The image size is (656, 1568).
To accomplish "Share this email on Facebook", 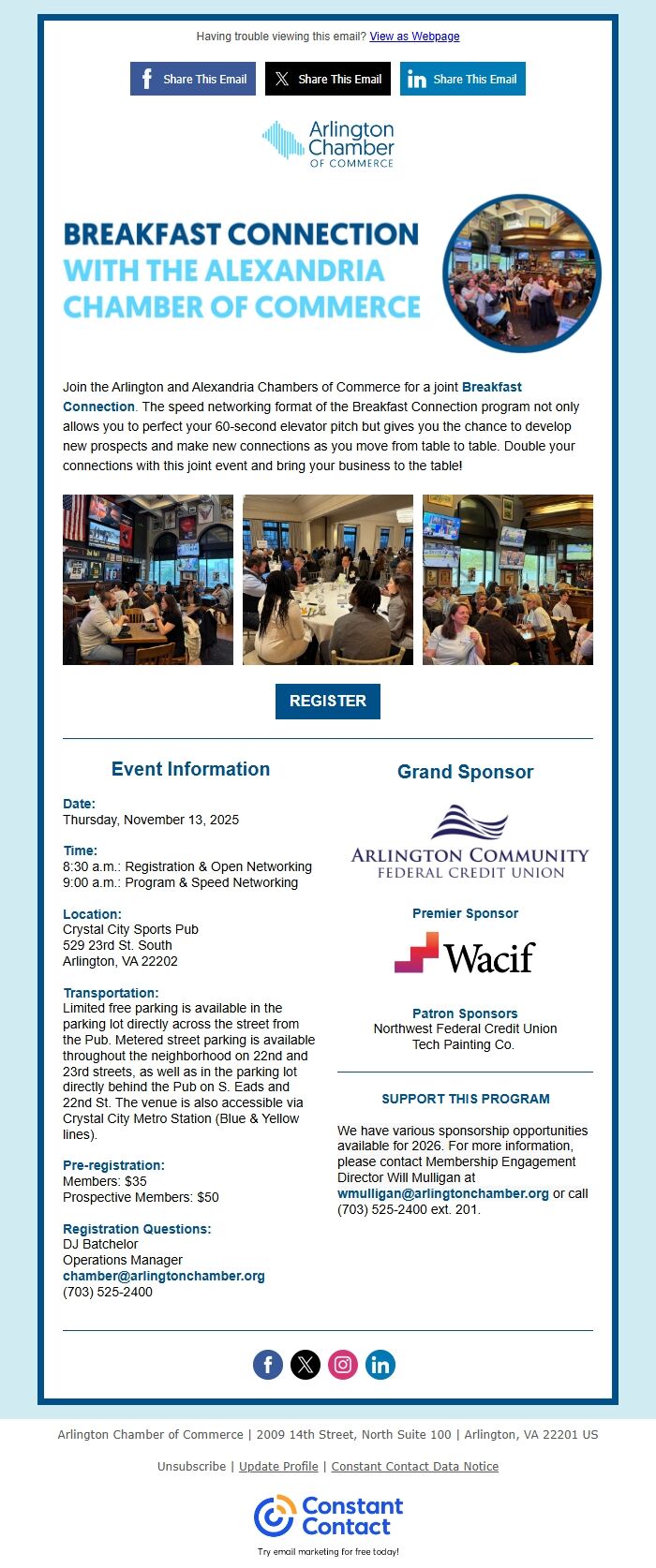I will [193, 79].
